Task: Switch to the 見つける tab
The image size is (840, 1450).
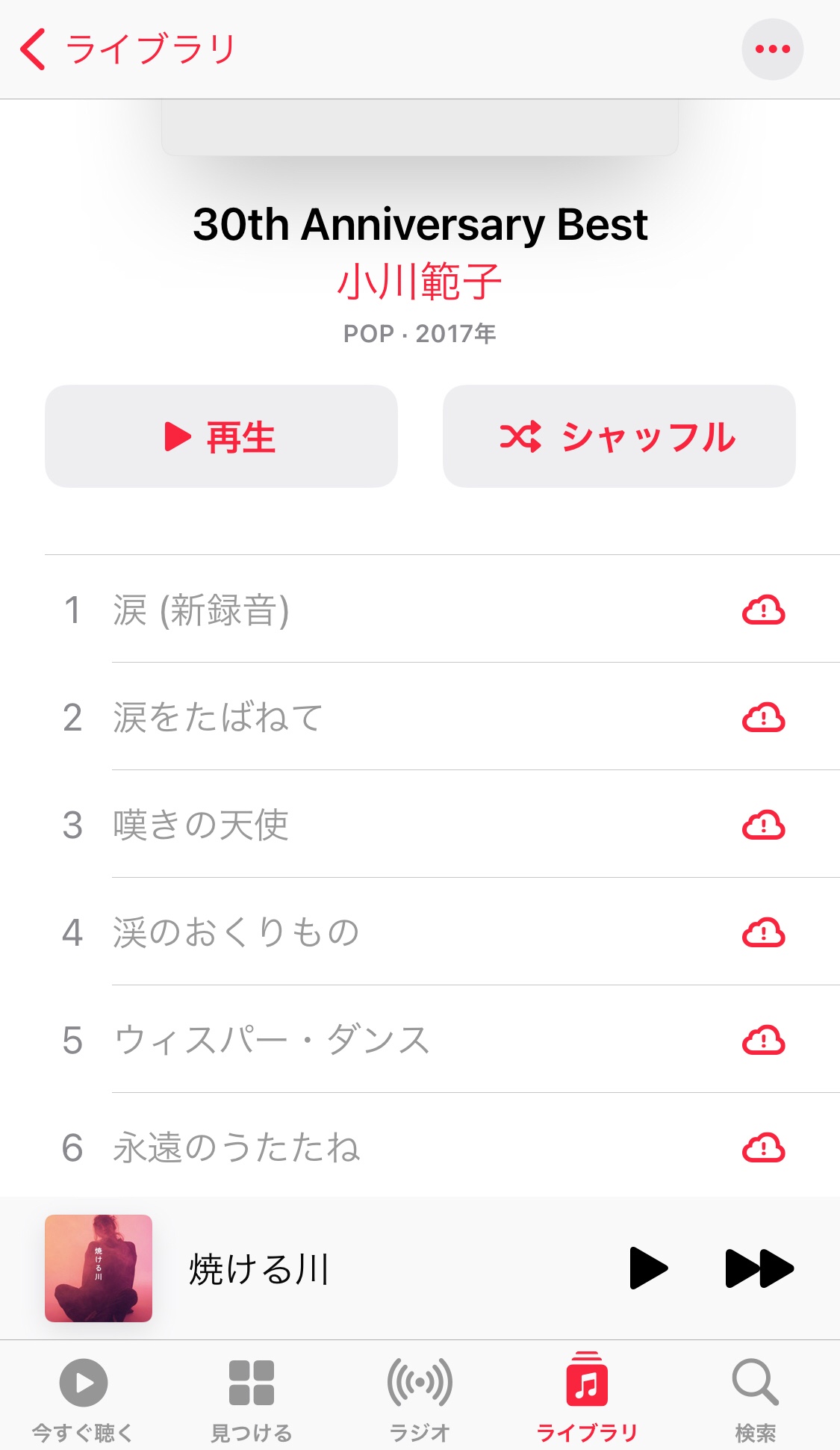Action: 252,1397
